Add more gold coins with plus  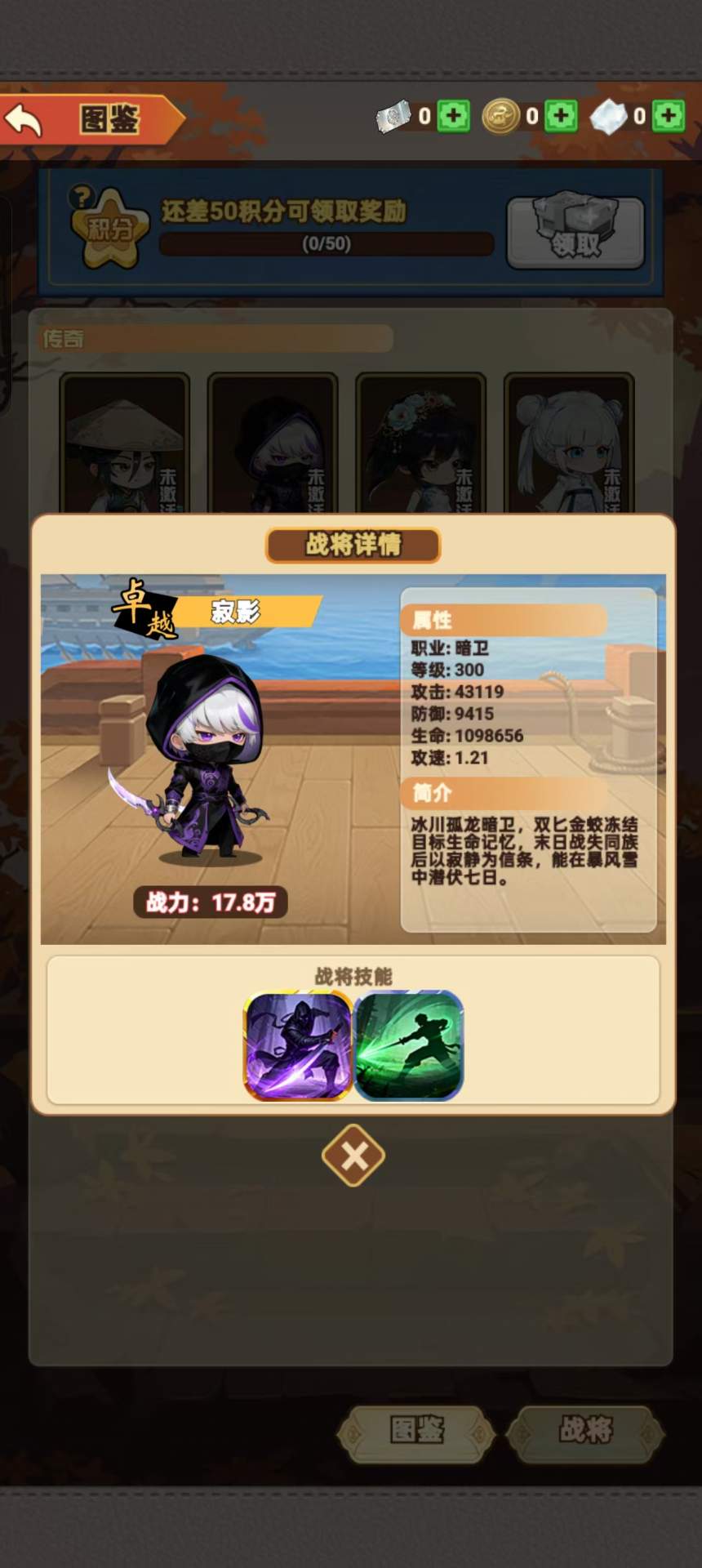click(x=561, y=116)
